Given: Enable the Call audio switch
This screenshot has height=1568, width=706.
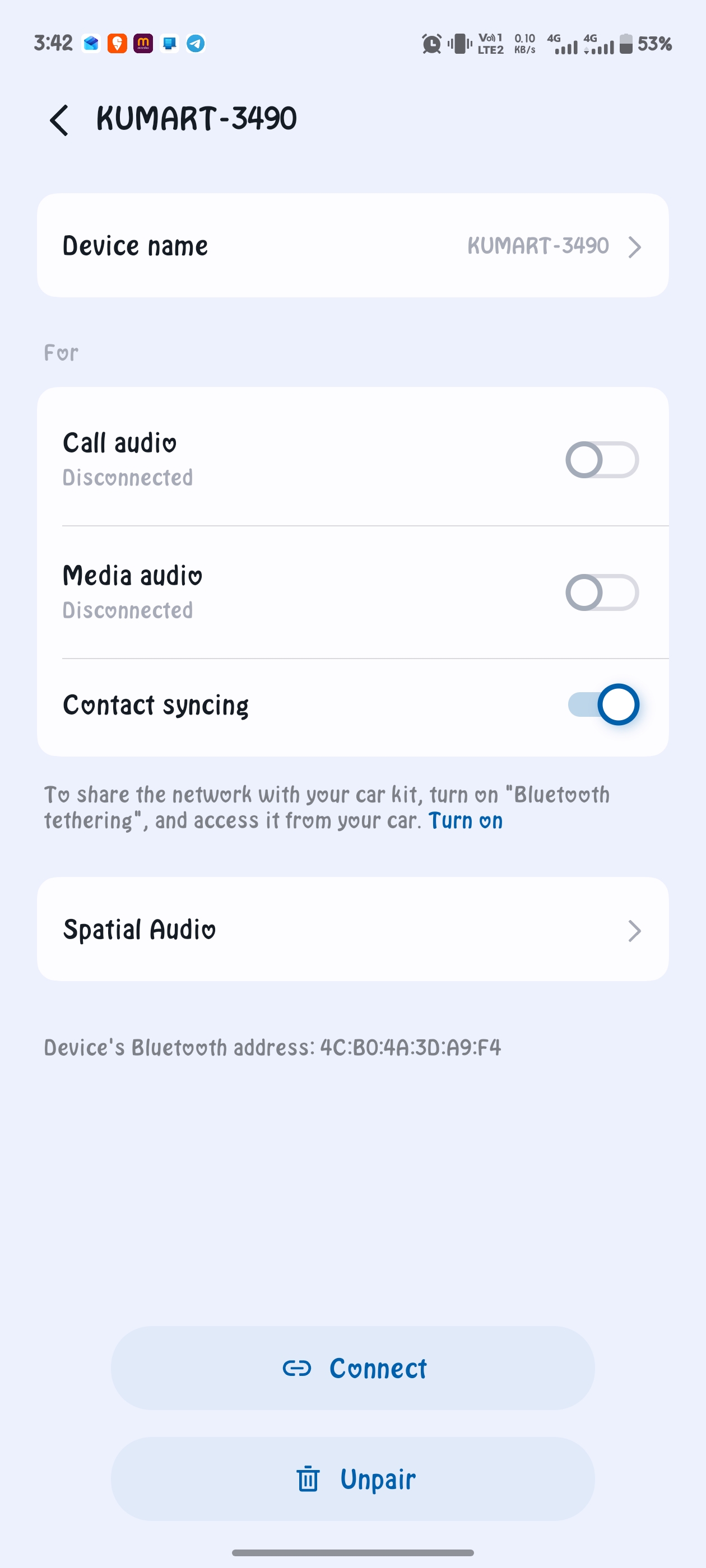Looking at the screenshot, I should (601, 460).
